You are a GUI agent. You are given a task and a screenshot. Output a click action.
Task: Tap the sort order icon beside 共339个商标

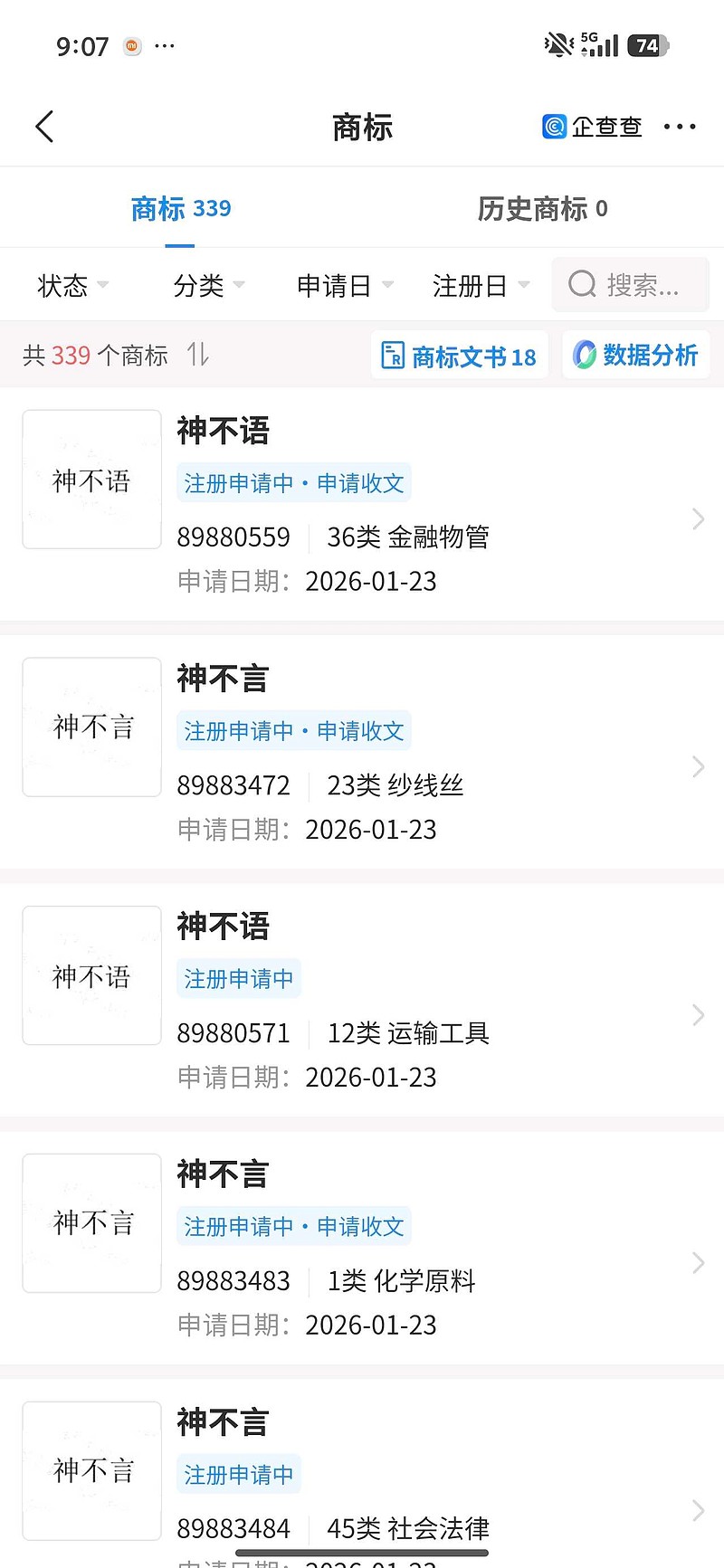198,355
